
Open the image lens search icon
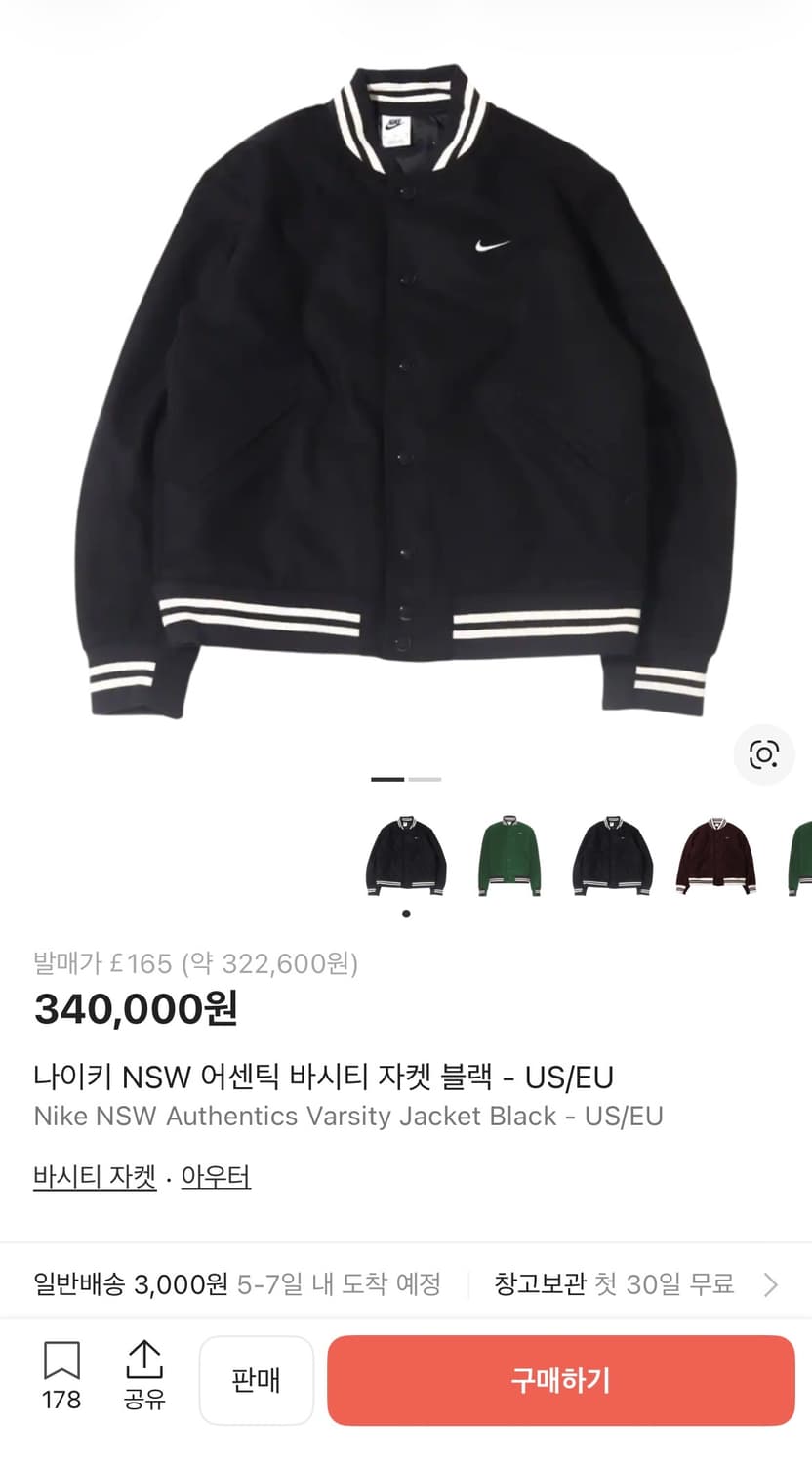click(x=765, y=753)
